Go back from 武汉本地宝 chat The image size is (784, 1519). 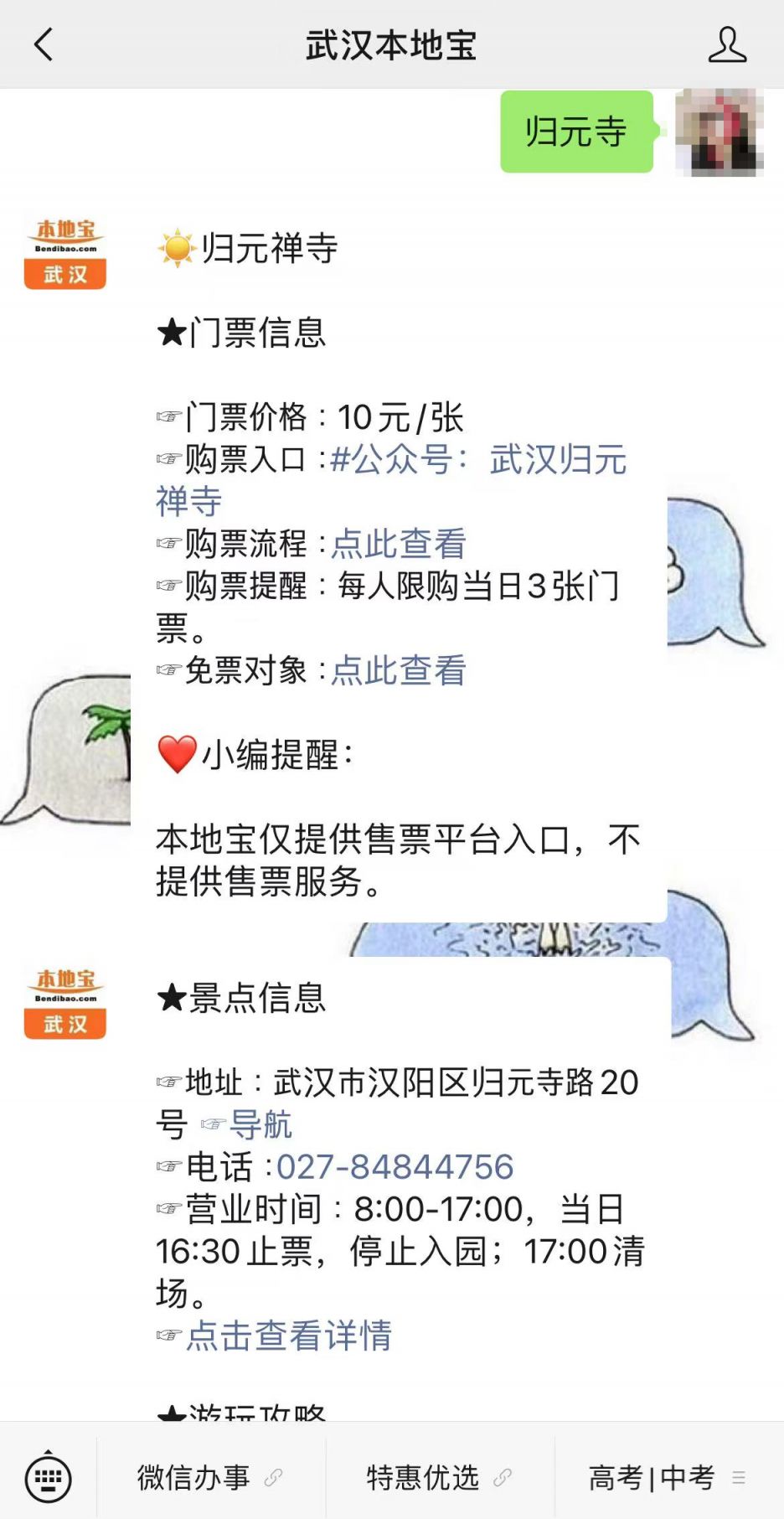44,44
